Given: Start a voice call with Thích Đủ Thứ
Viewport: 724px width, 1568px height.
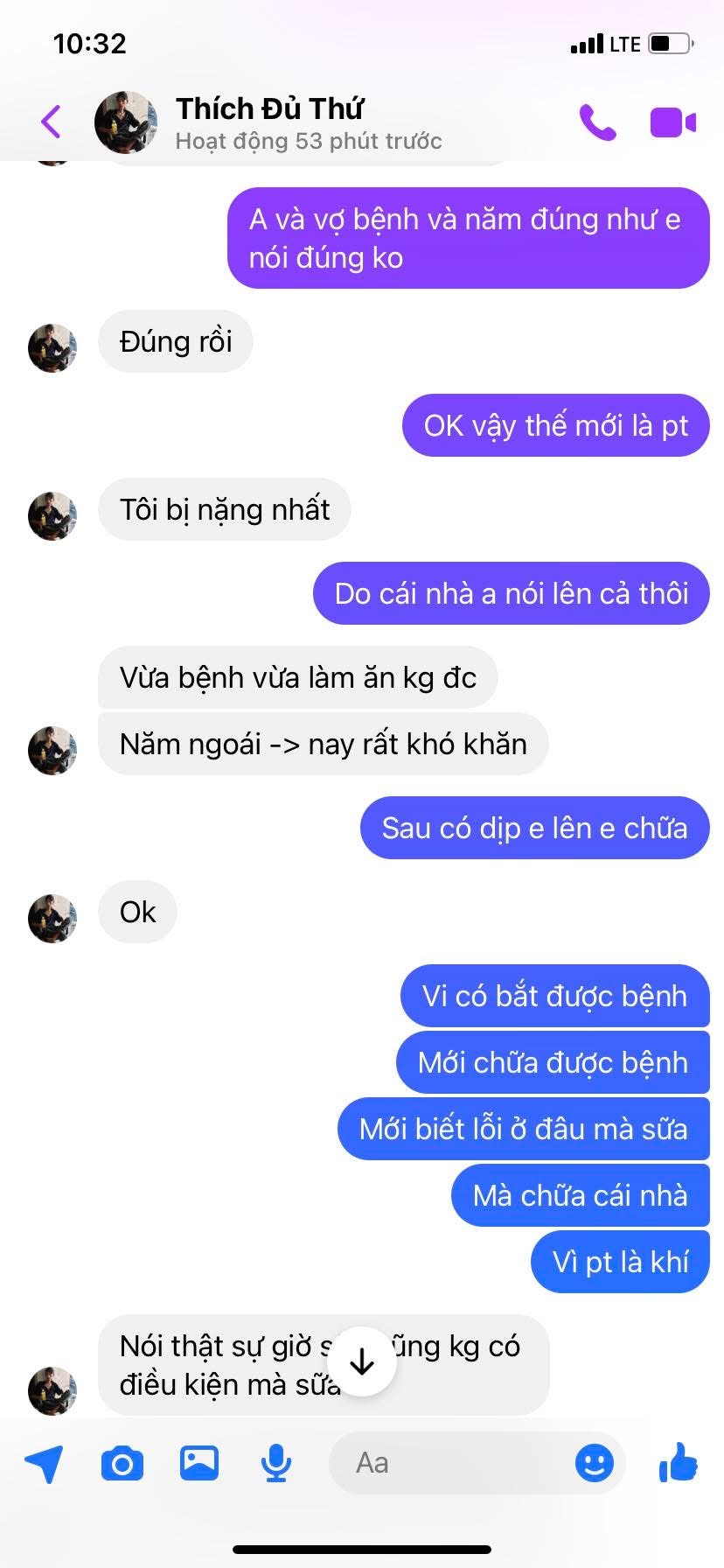Looking at the screenshot, I should pyautogui.click(x=598, y=122).
